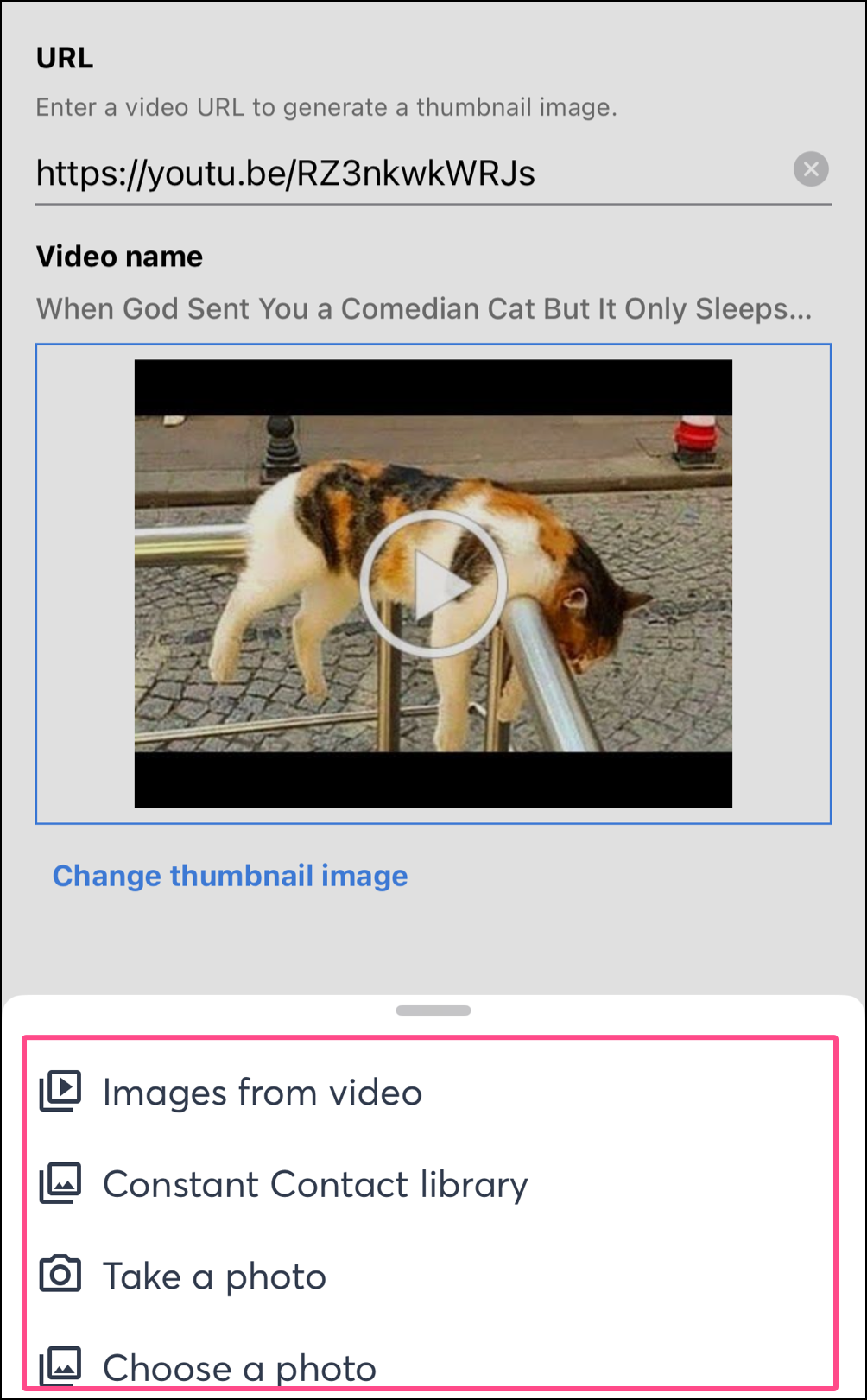Select Take a photo option
This screenshot has height=1400, width=867.
(x=214, y=1276)
